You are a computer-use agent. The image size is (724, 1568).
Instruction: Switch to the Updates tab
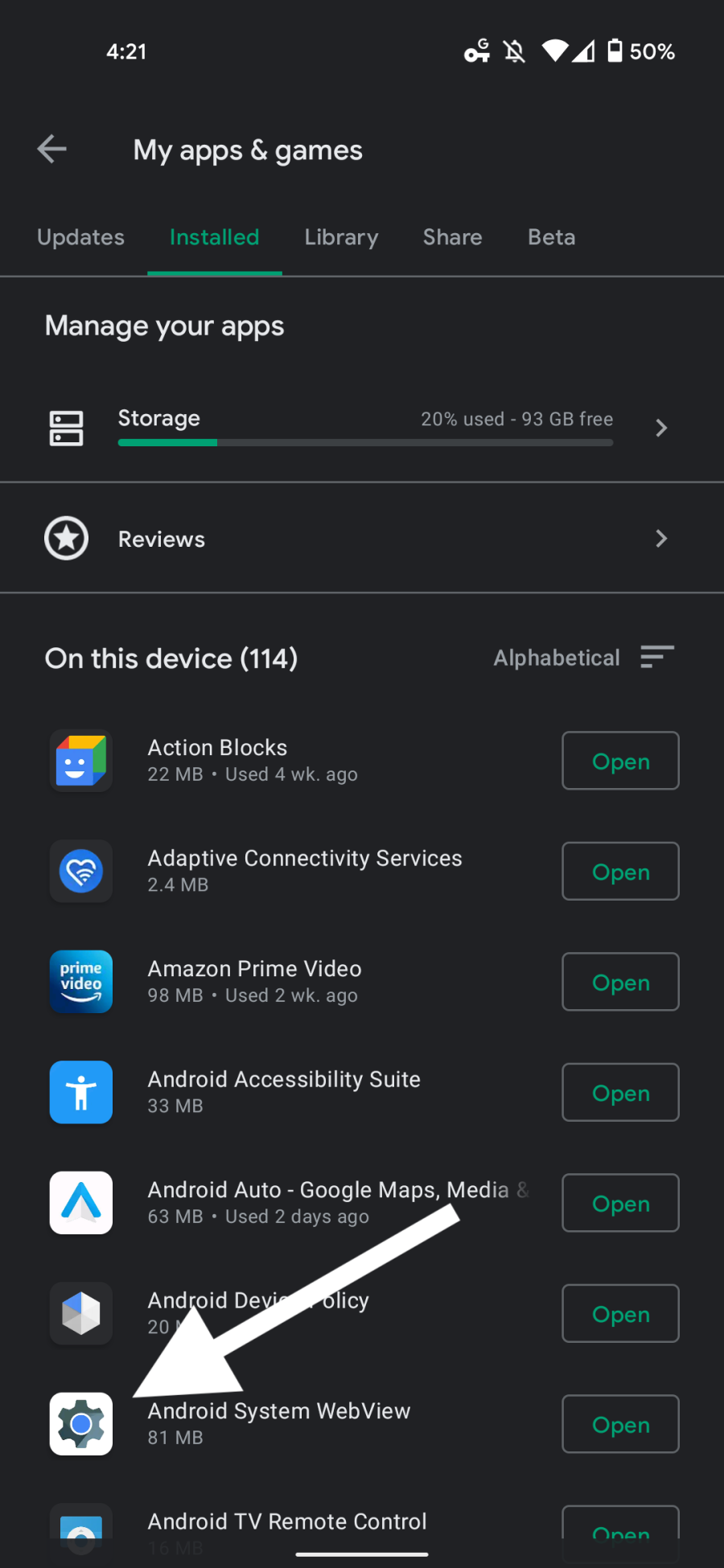[x=80, y=237]
